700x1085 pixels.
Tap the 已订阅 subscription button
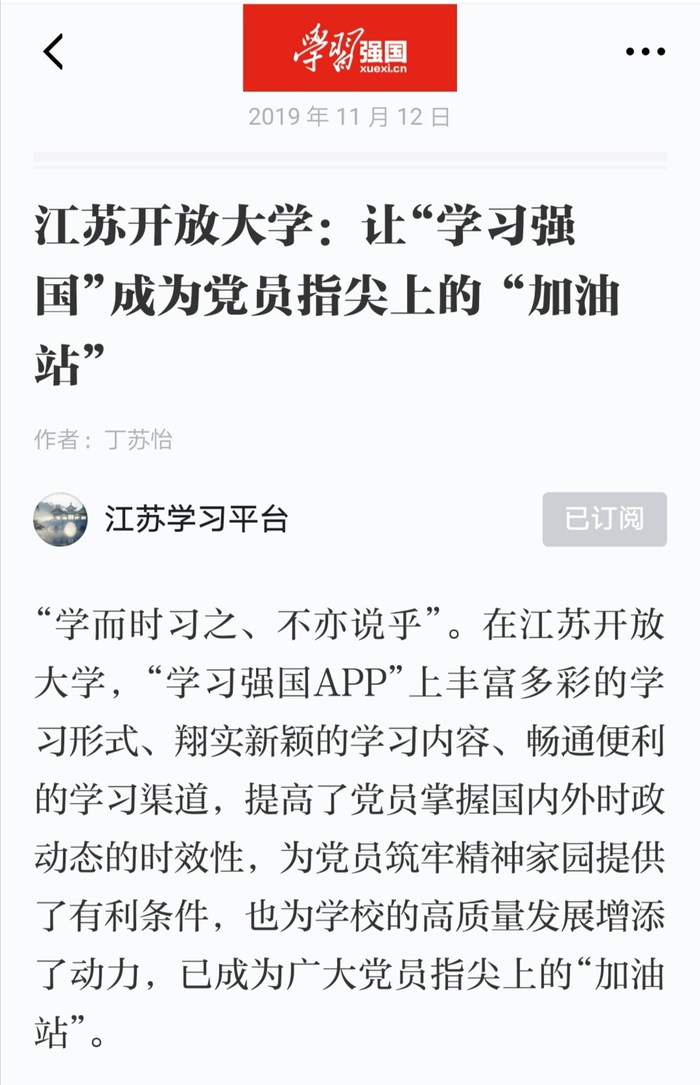coord(604,519)
